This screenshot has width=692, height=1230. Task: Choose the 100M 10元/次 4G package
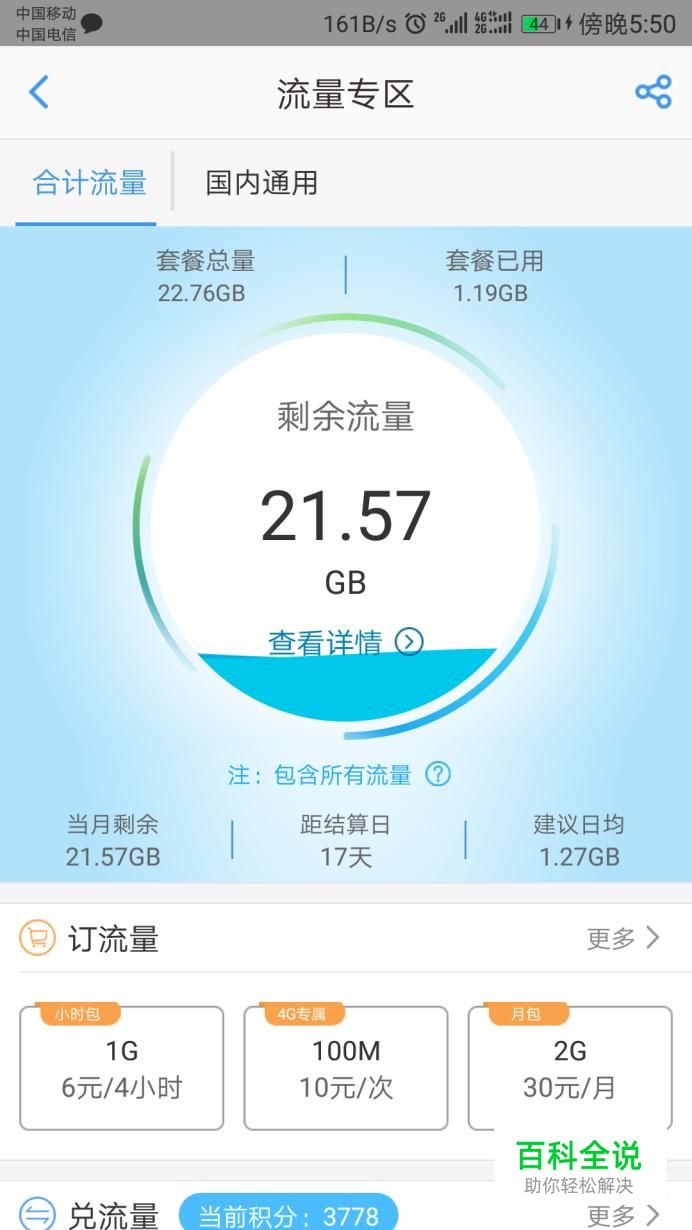346,1068
